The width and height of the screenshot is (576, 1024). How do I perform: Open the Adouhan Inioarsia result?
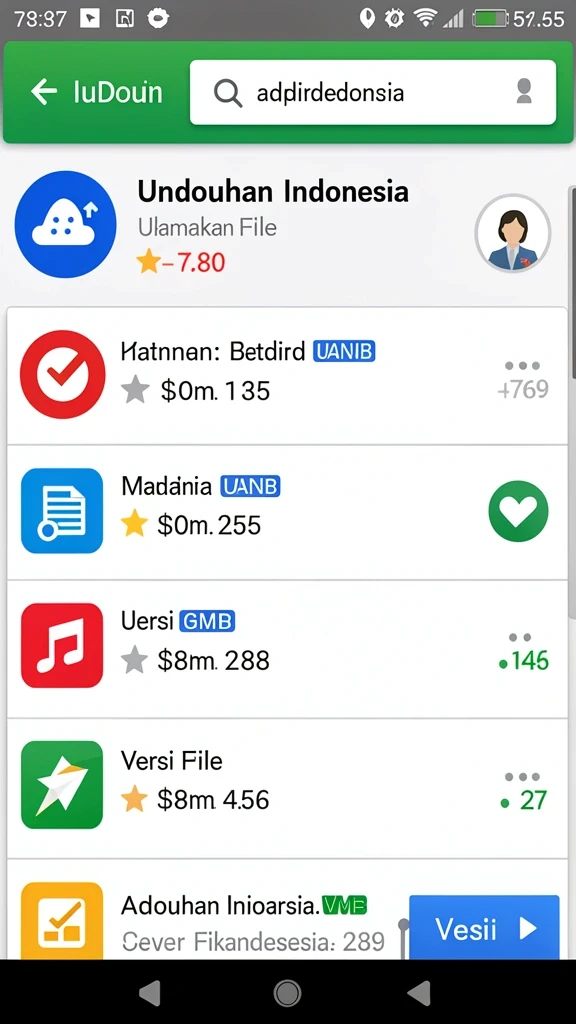pos(209,921)
